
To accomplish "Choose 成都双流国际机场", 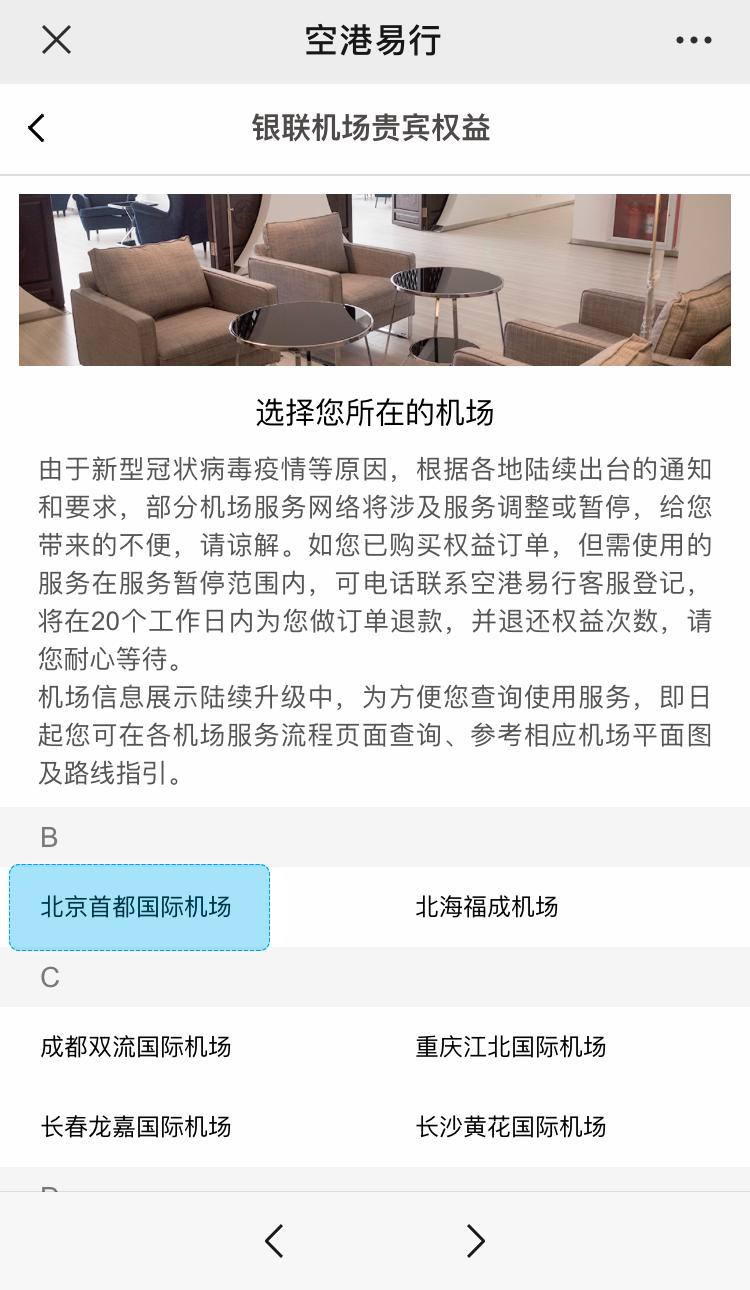I will pyautogui.click(x=138, y=1047).
